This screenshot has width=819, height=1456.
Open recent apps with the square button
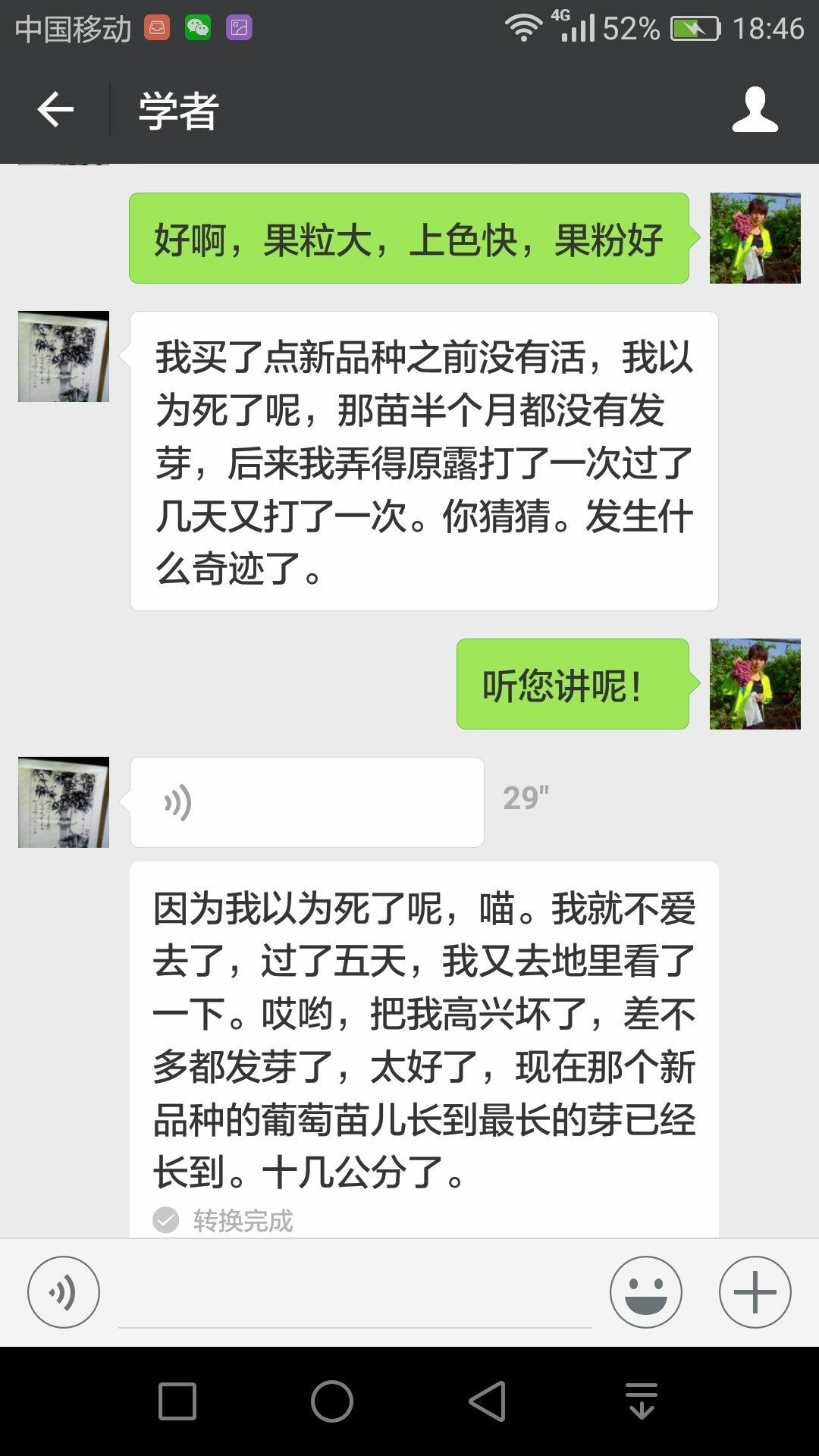tap(177, 1401)
